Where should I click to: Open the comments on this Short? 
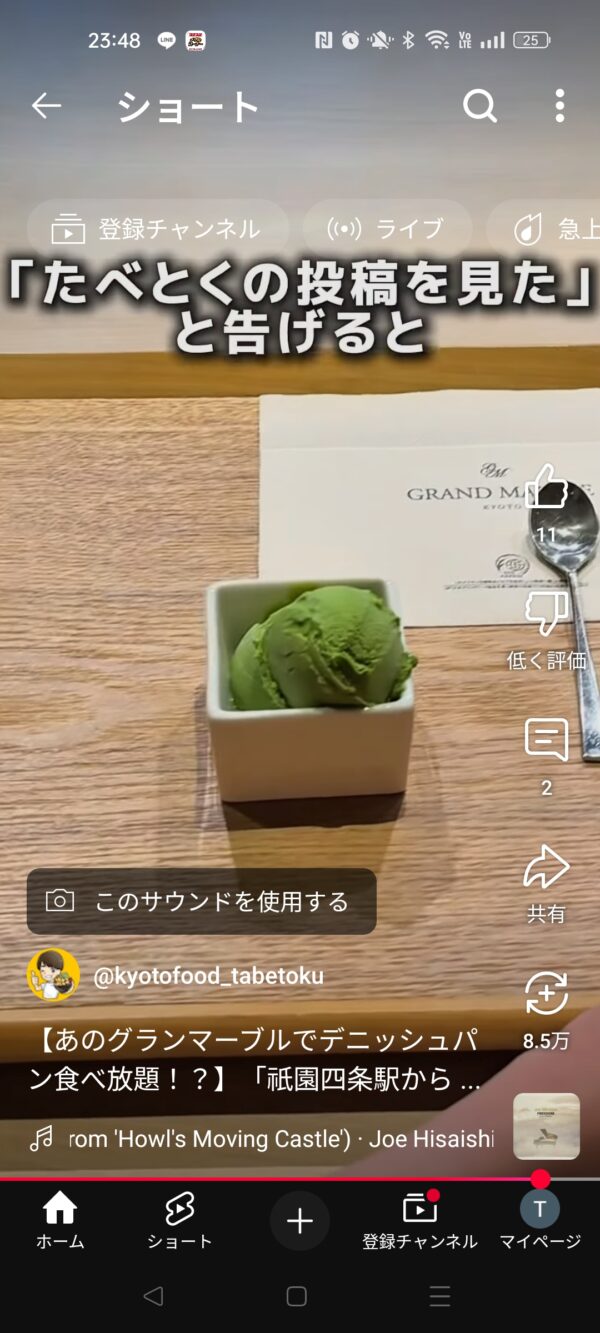pyautogui.click(x=546, y=742)
